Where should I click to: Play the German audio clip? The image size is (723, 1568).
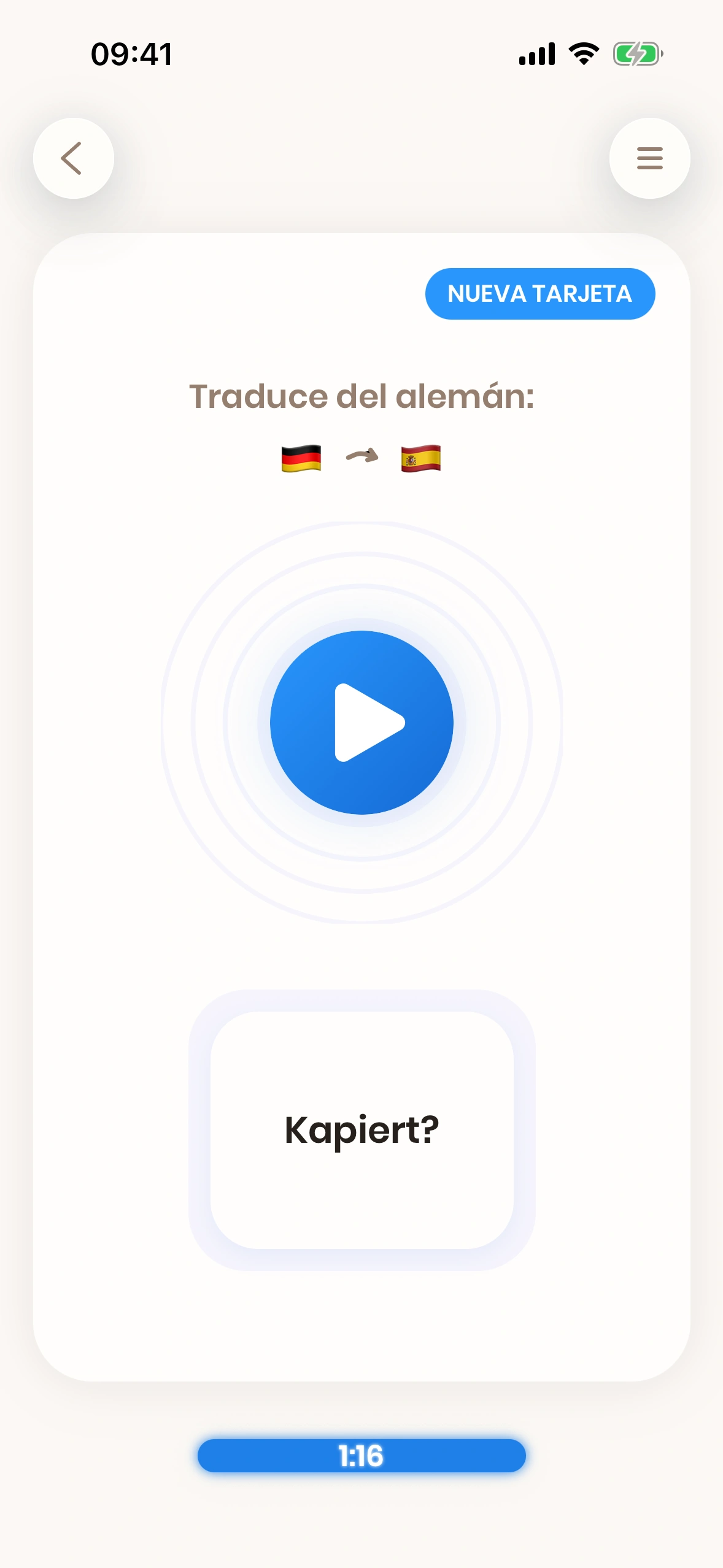coord(361,722)
